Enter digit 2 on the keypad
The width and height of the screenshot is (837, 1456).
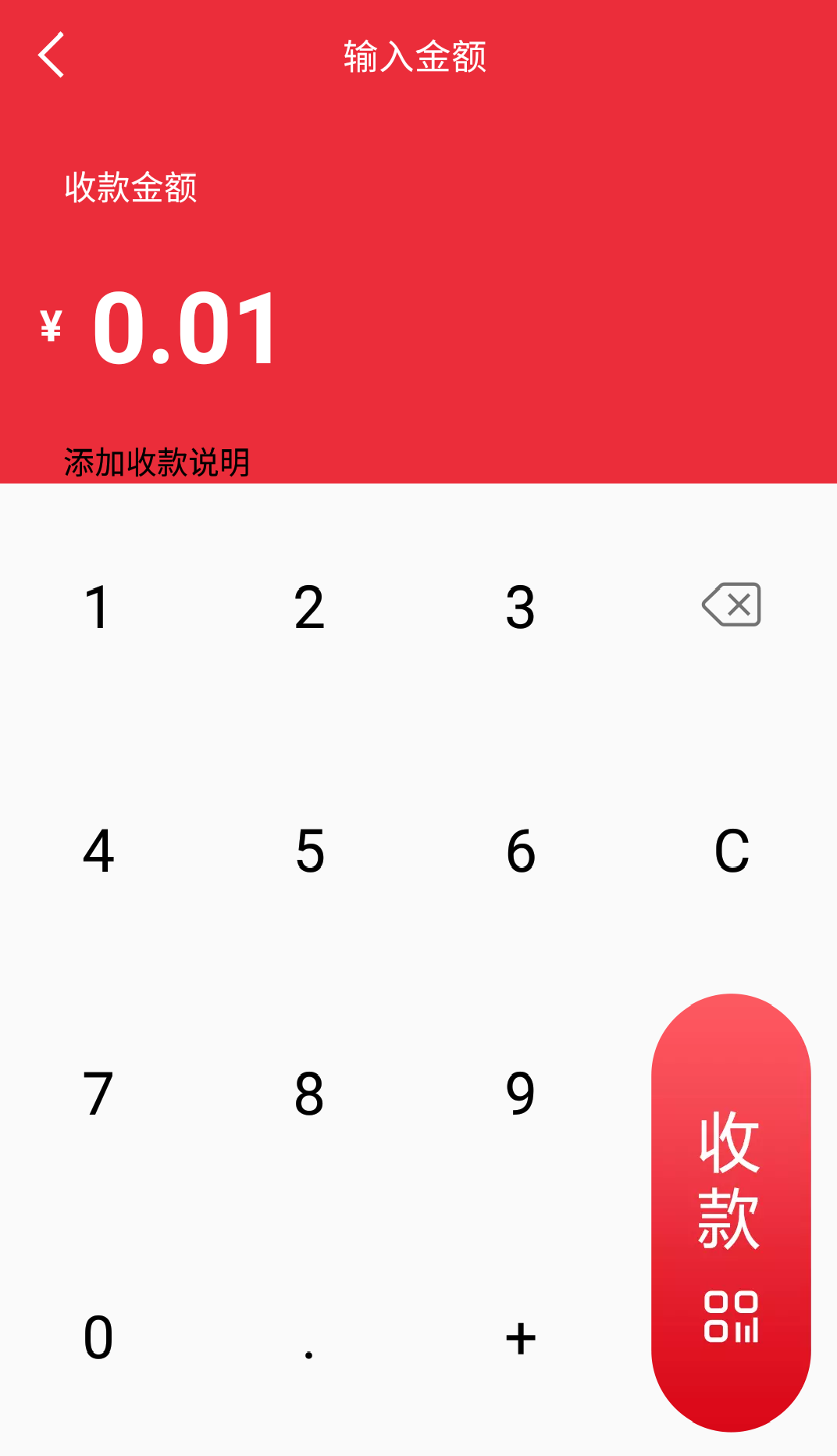309,607
